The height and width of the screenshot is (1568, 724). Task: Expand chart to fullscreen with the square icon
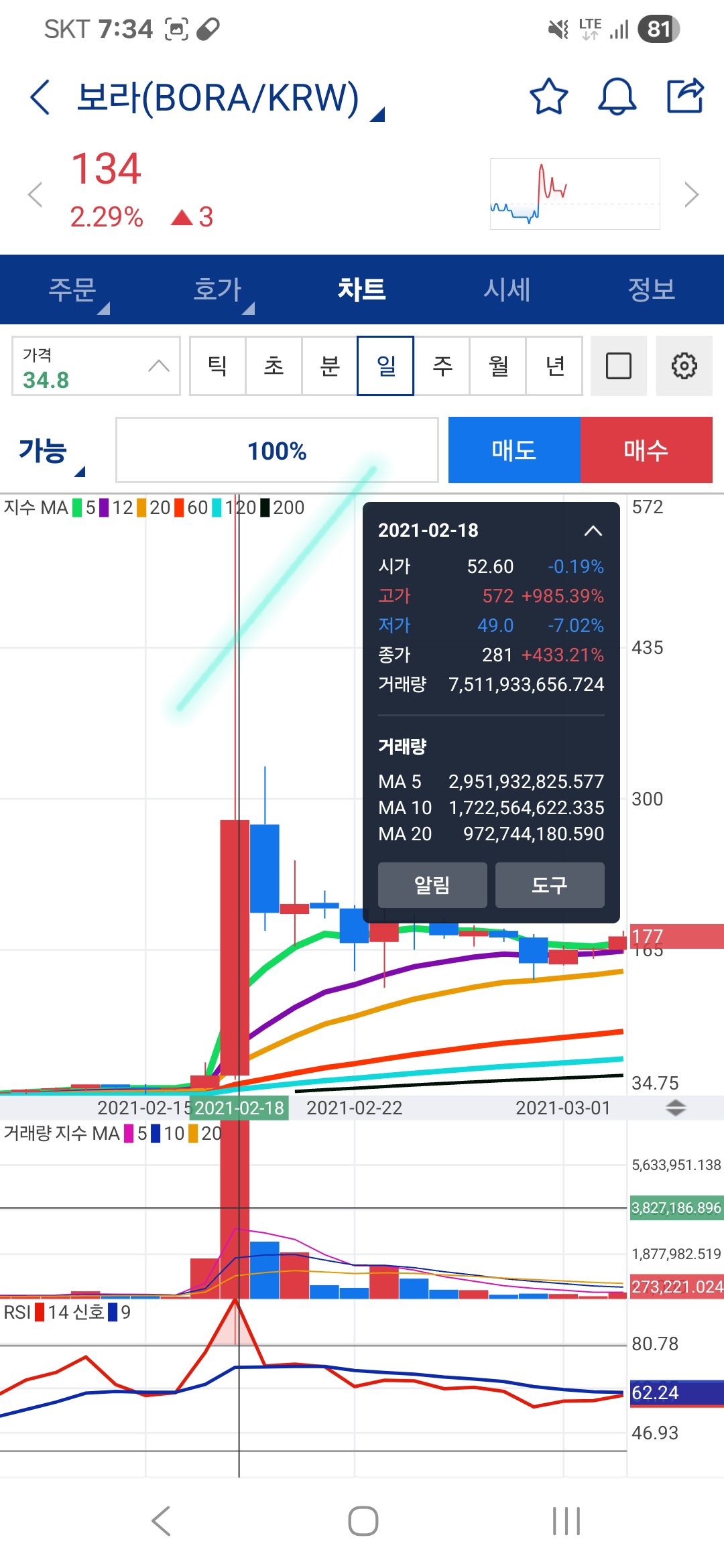[x=618, y=366]
